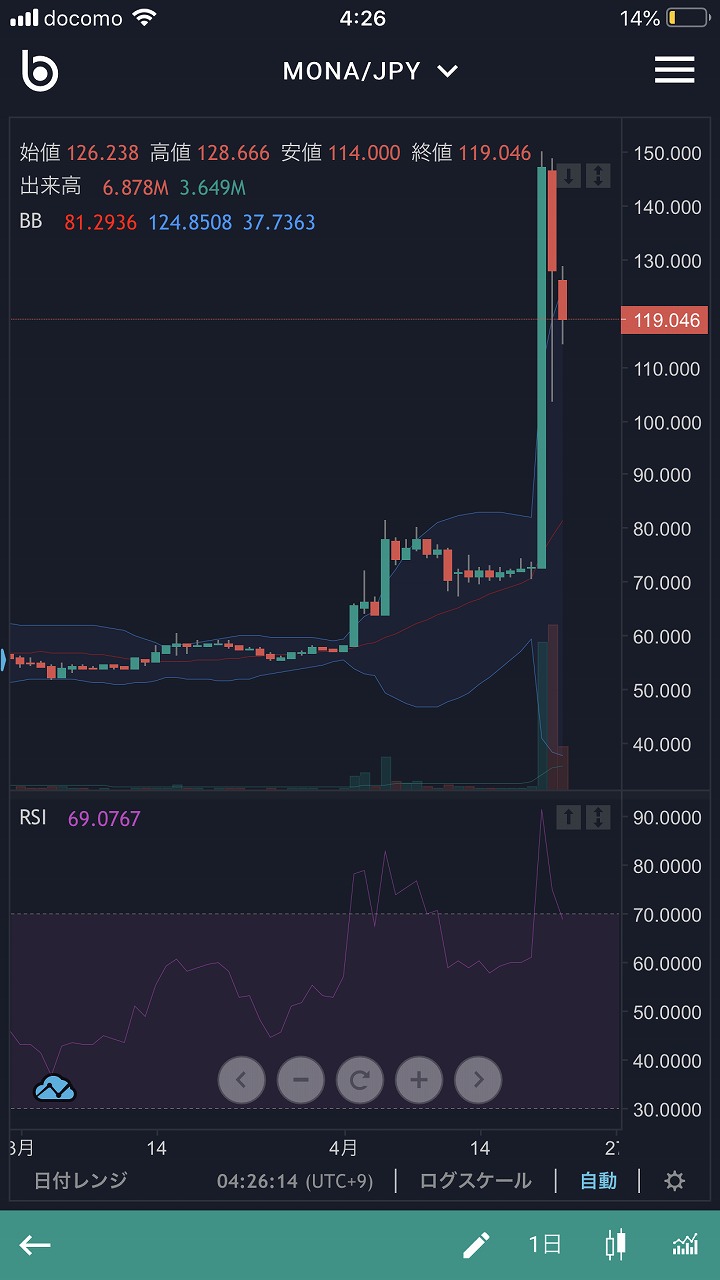Open the indicators menu
Viewport: 720px width, 1280px height.
point(685,1245)
